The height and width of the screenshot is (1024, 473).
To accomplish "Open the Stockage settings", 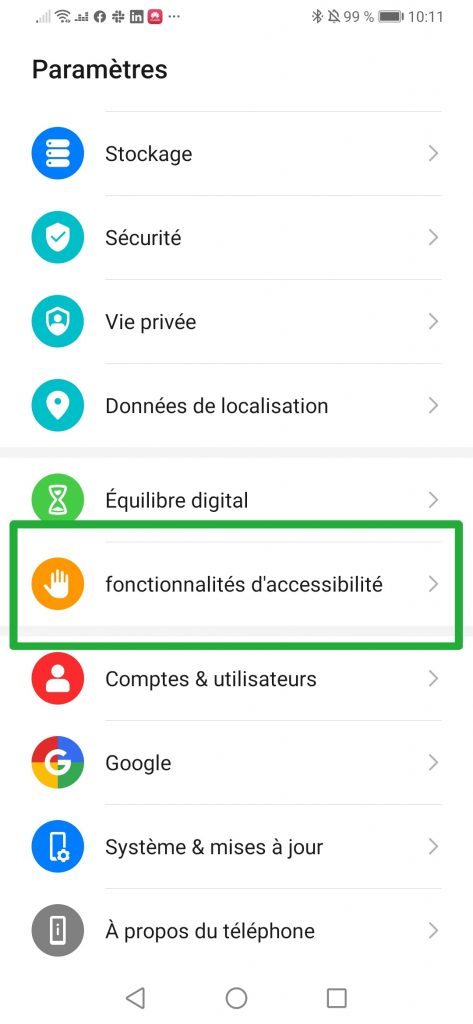I will pyautogui.click(x=236, y=154).
